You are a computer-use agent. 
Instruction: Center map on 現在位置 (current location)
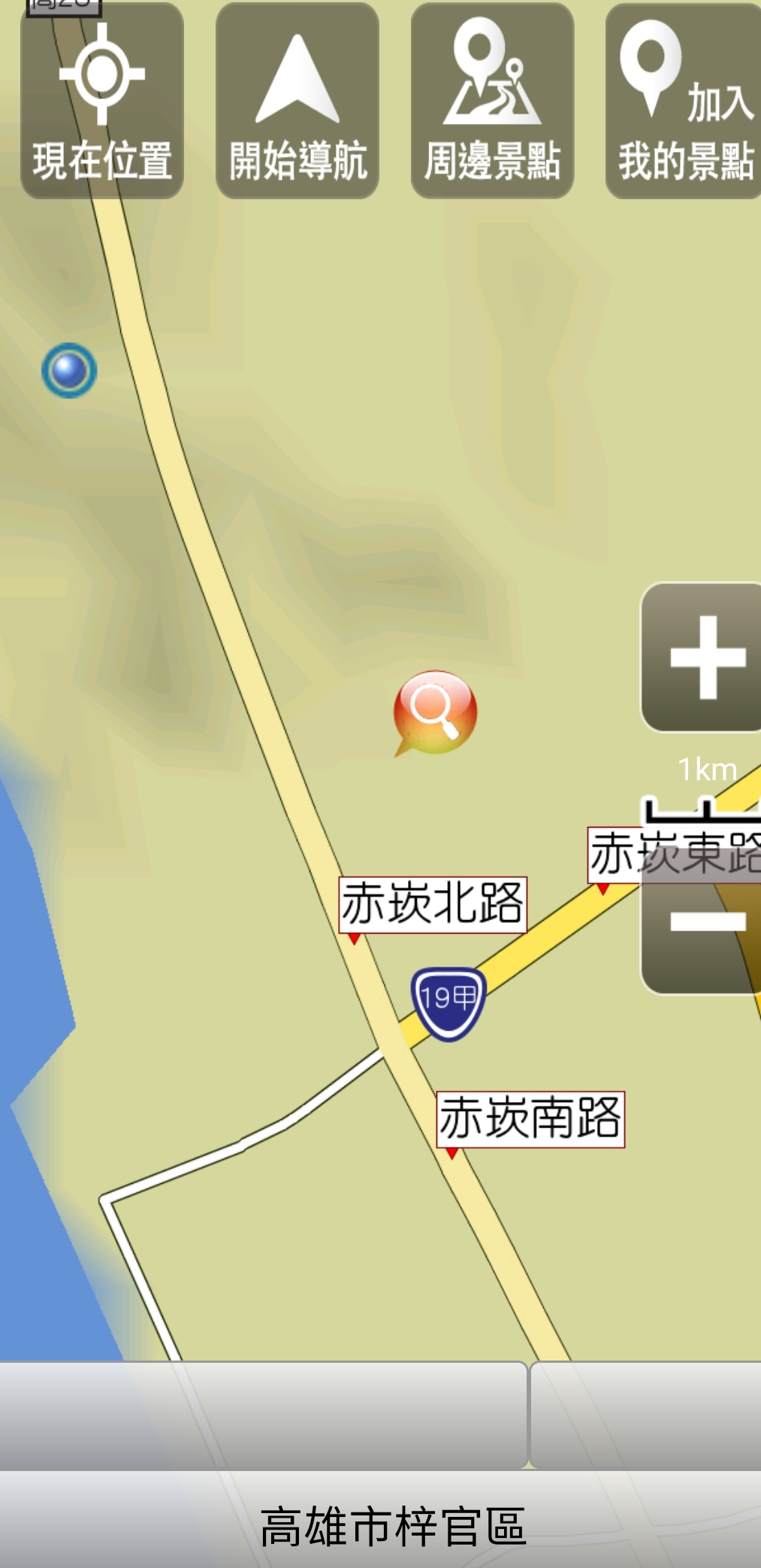tap(102, 101)
